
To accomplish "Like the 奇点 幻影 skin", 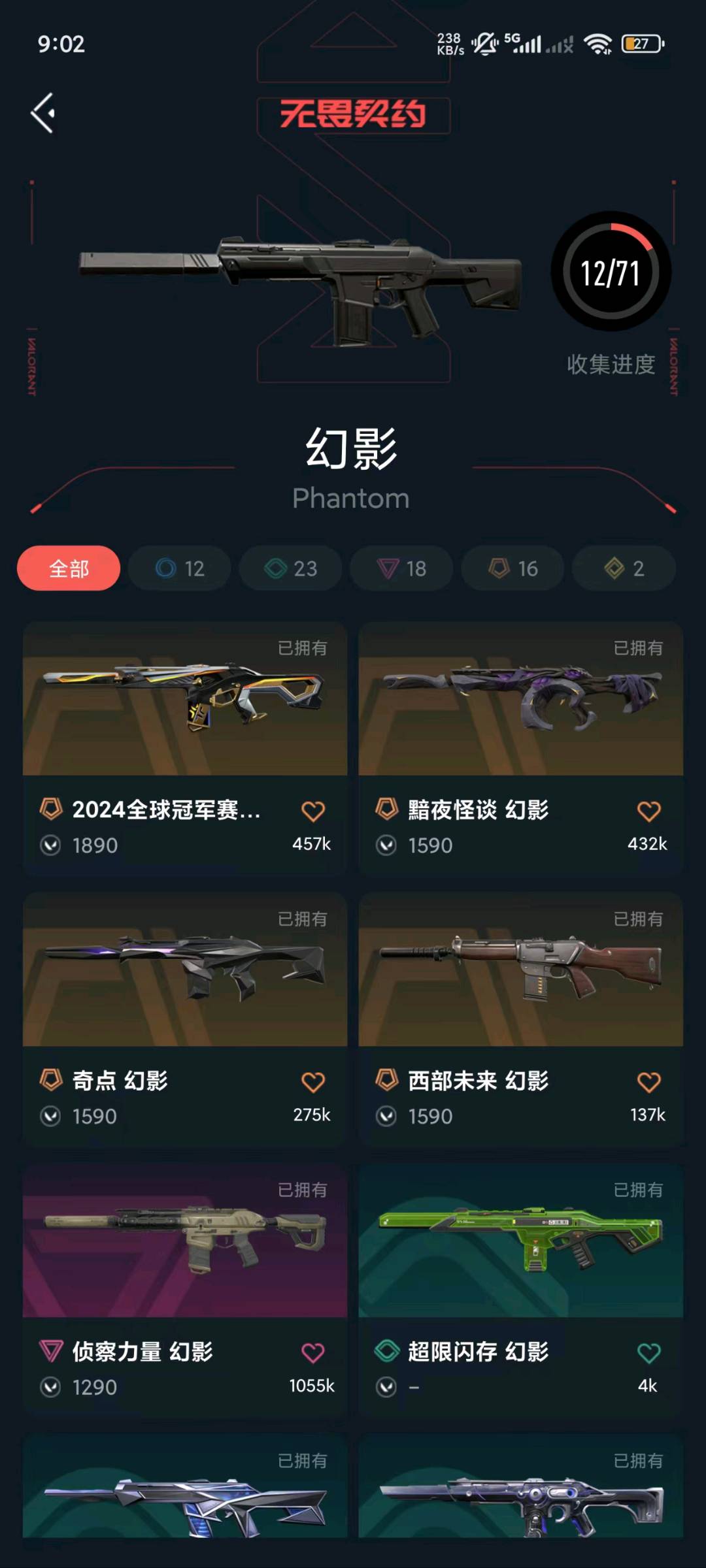I will [313, 1083].
